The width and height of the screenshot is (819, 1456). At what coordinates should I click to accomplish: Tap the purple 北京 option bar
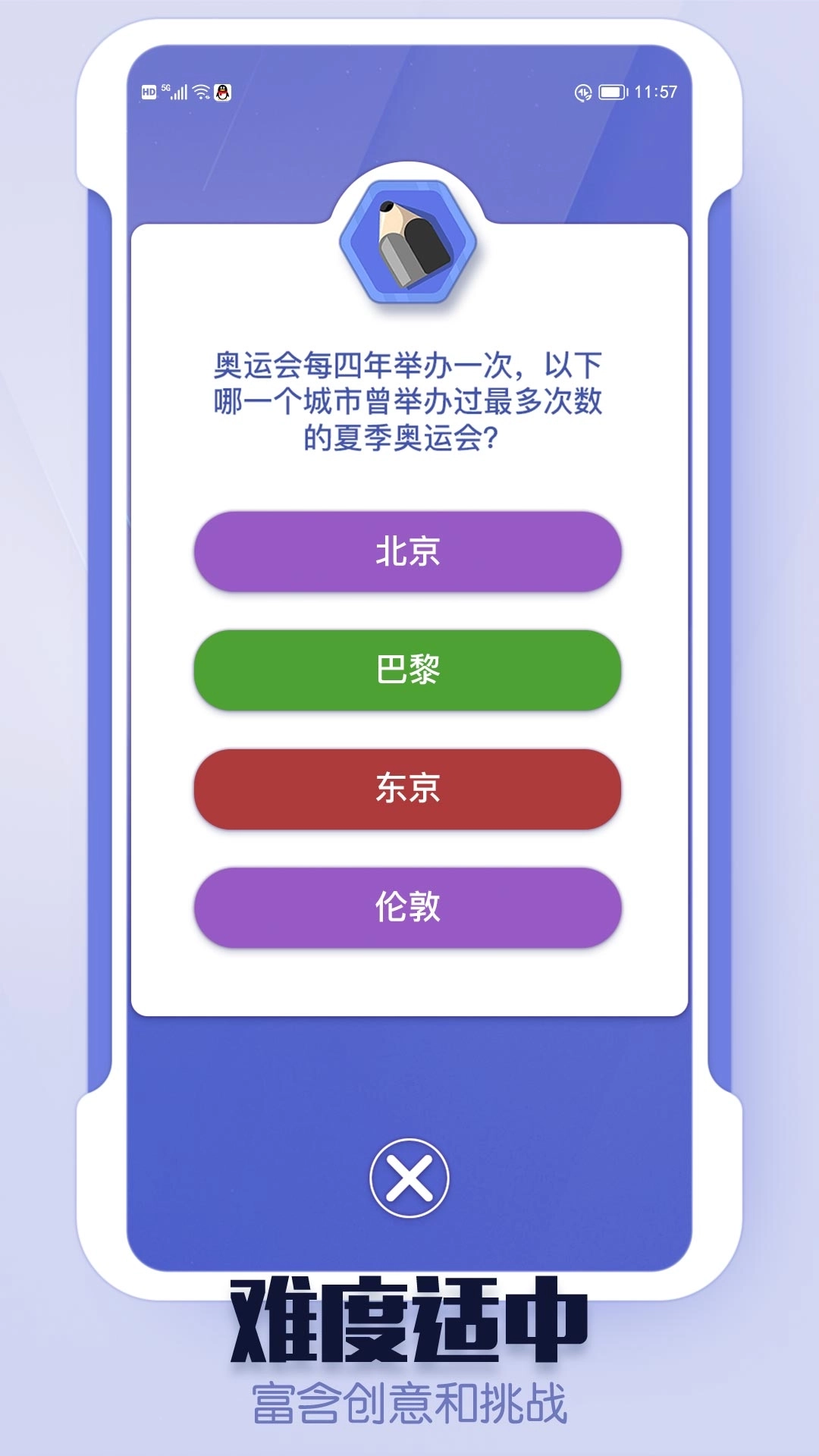(x=409, y=552)
